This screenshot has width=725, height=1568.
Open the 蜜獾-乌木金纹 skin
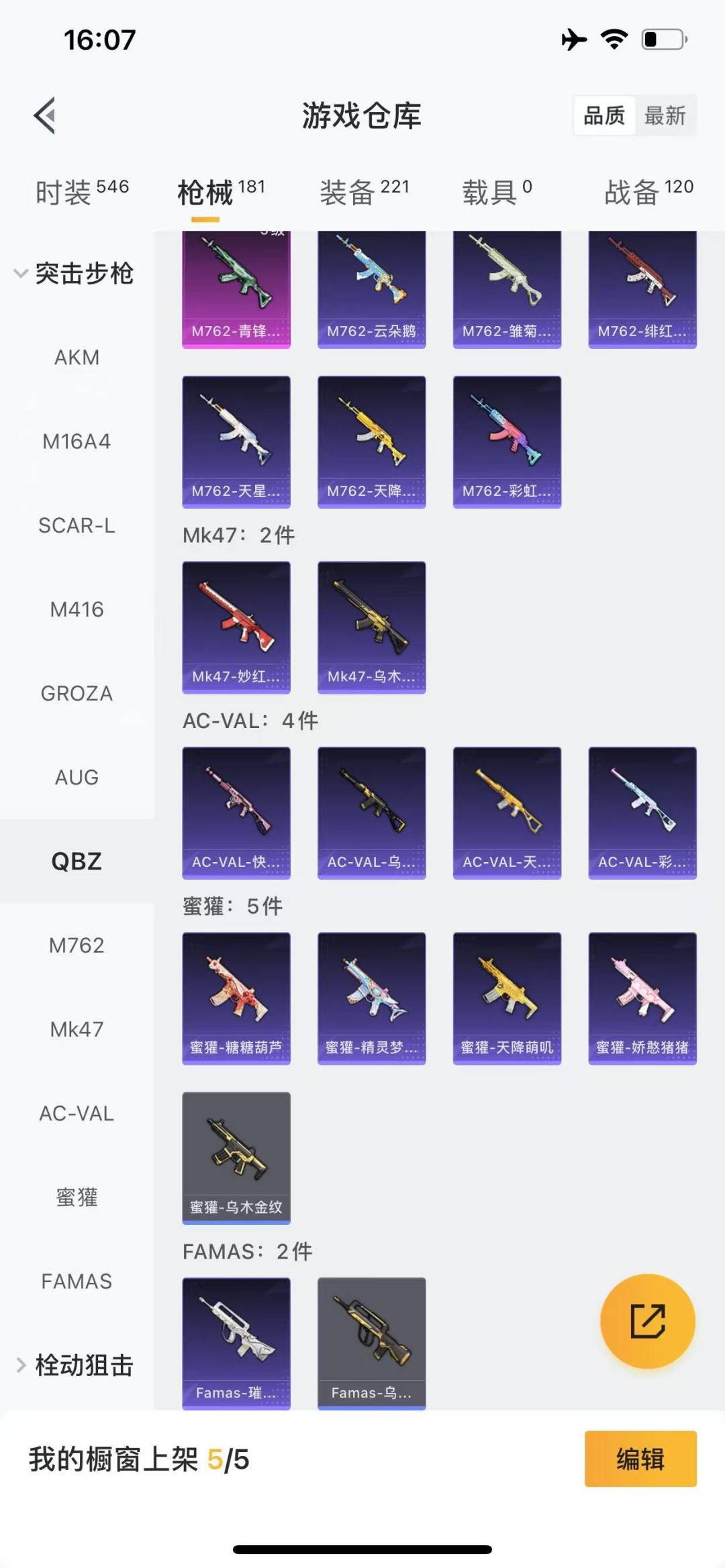pyautogui.click(x=236, y=1158)
